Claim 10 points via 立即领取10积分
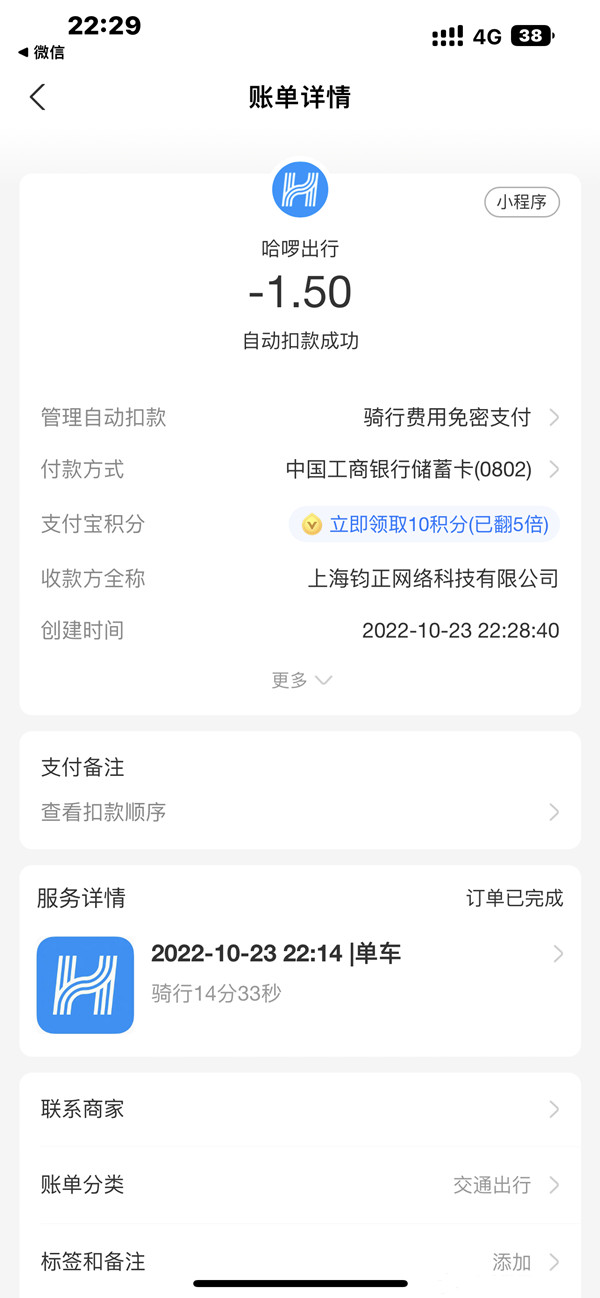 (424, 524)
